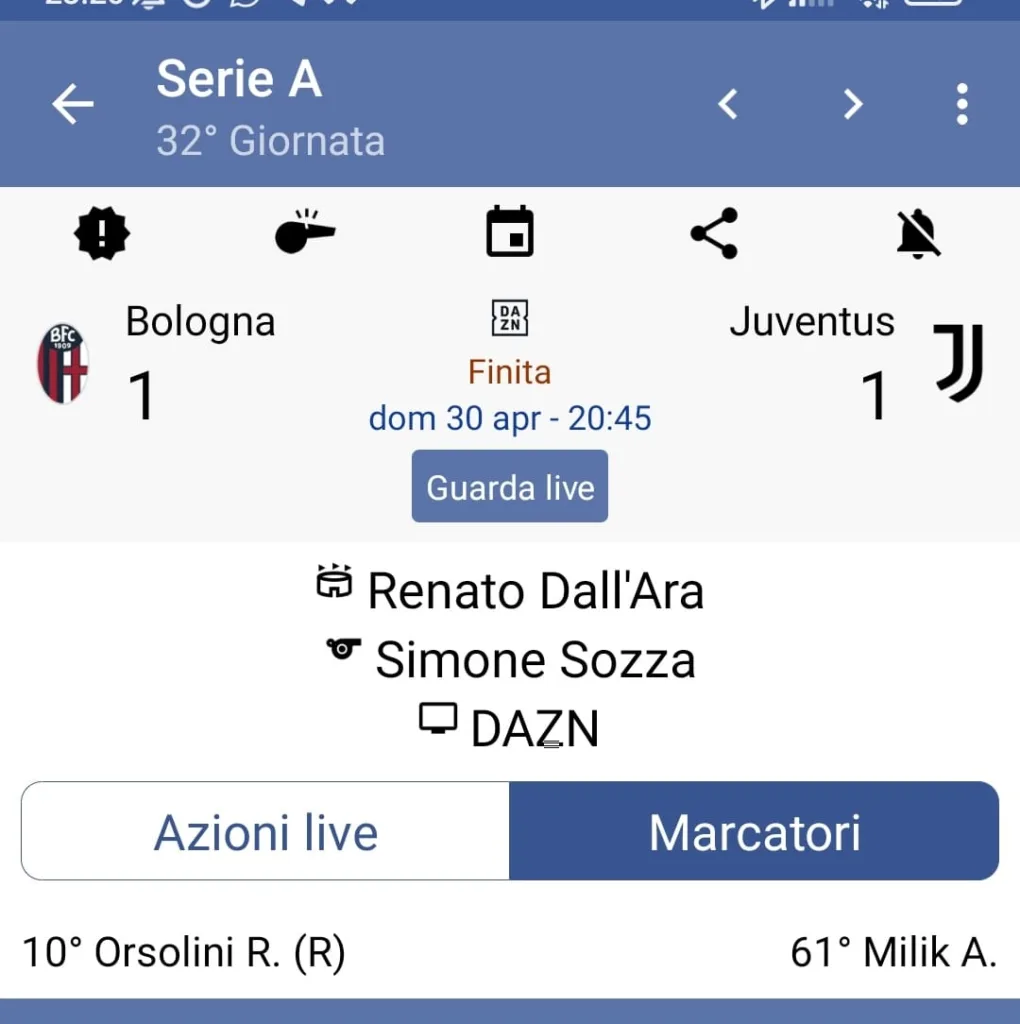The width and height of the screenshot is (1020, 1024).
Task: Toggle match notifications bell
Action: click(917, 234)
